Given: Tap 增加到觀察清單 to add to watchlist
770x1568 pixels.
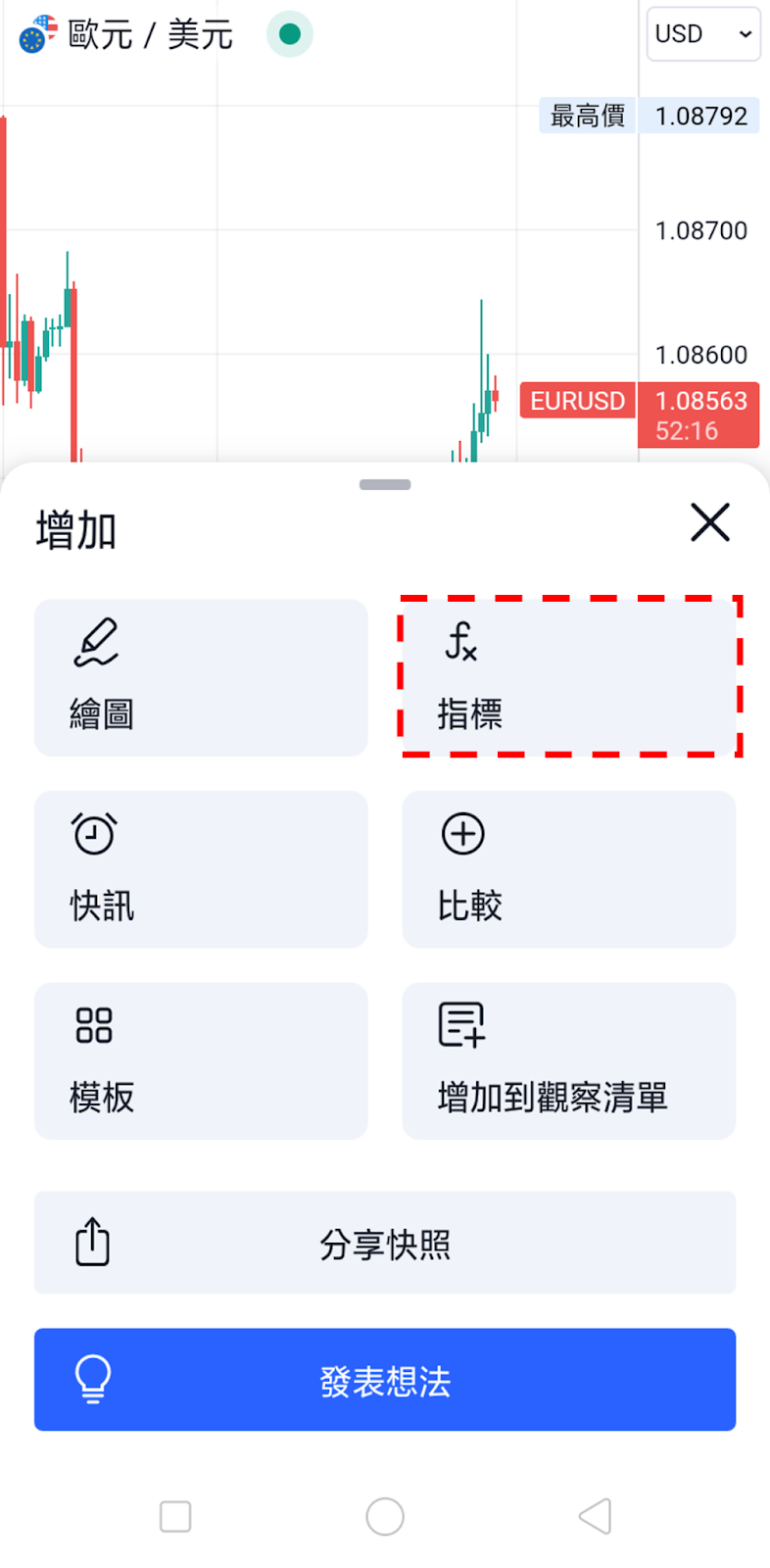Looking at the screenshot, I should pyautogui.click(x=569, y=1061).
